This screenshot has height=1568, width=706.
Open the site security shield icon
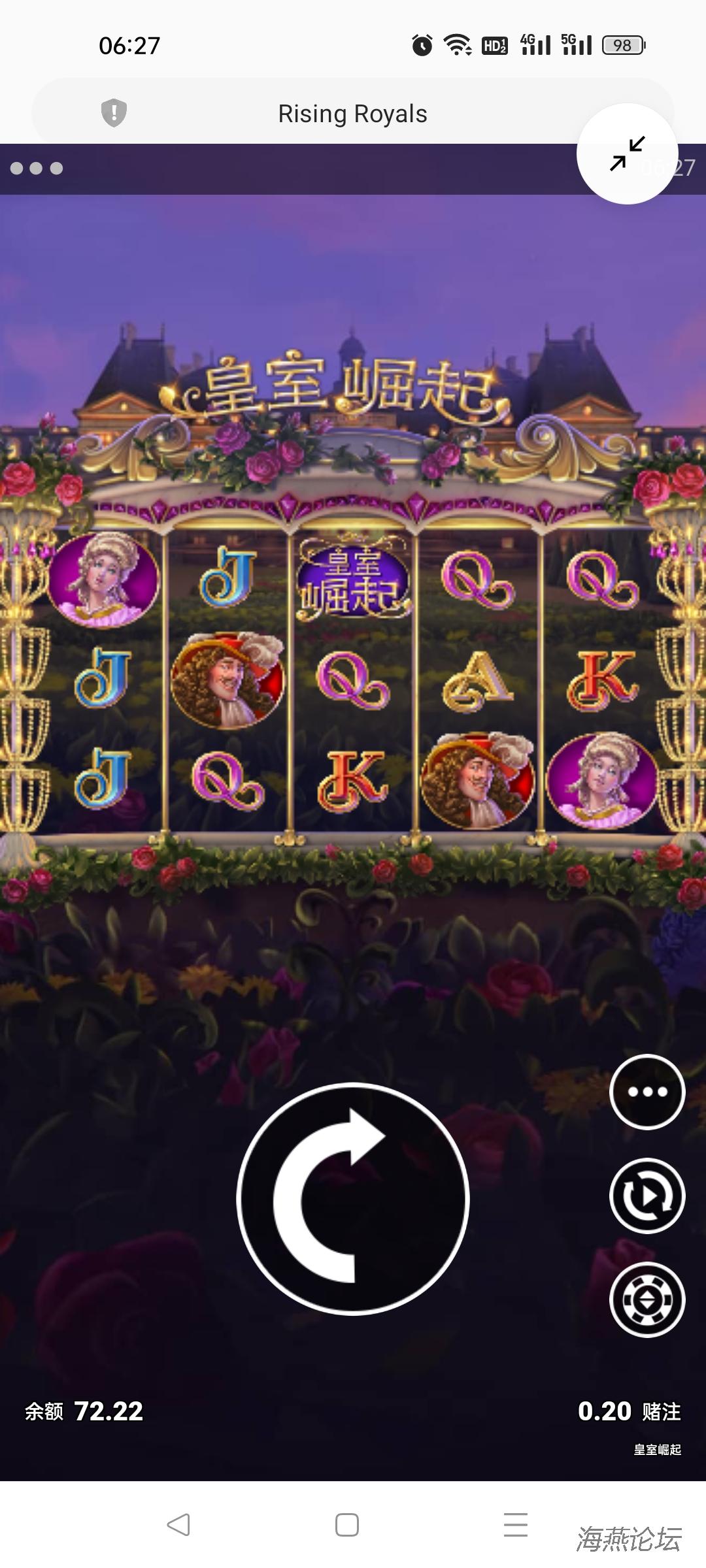coord(114,113)
